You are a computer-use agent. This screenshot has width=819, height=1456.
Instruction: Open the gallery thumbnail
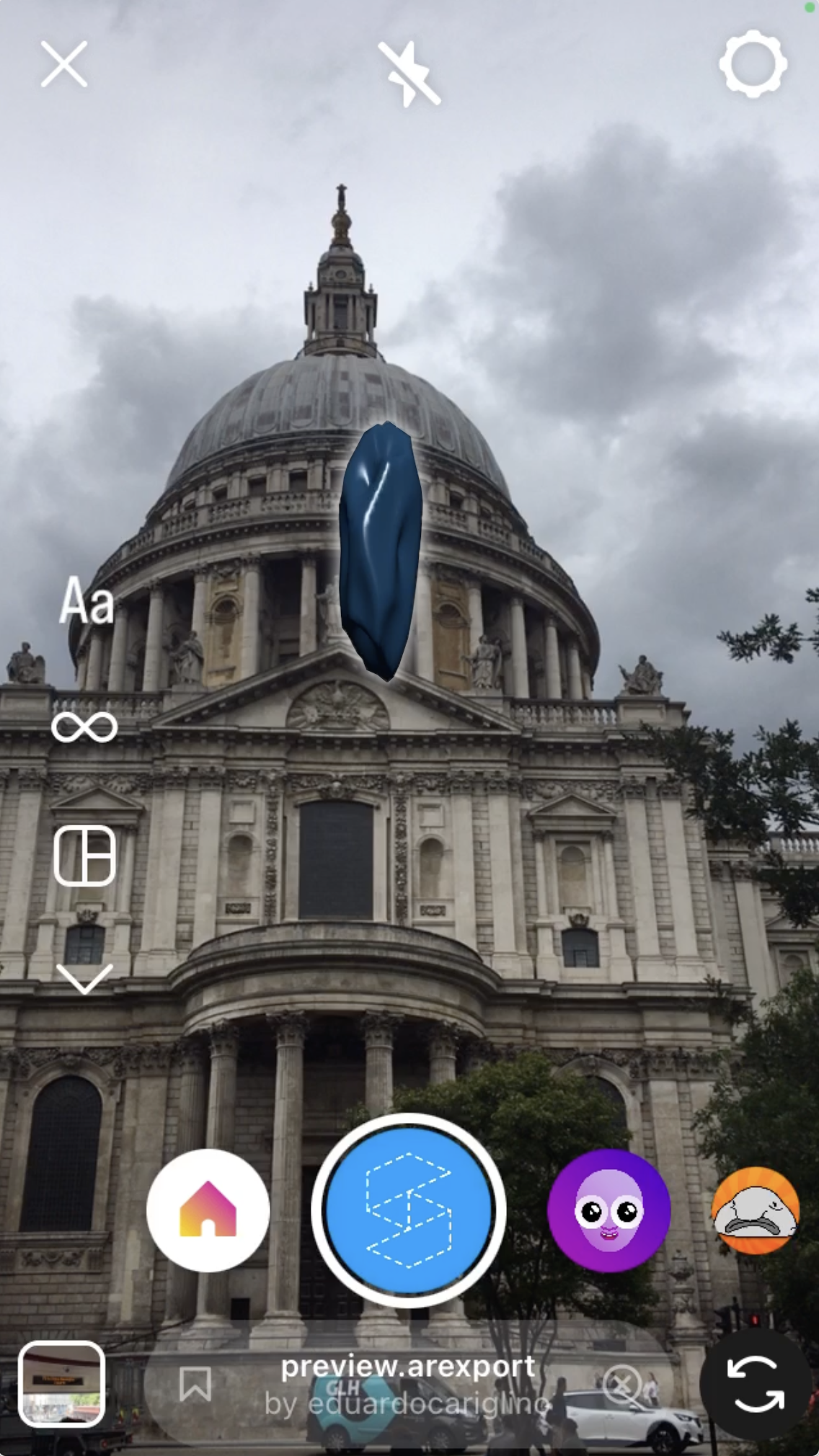pyautogui.click(x=61, y=1385)
